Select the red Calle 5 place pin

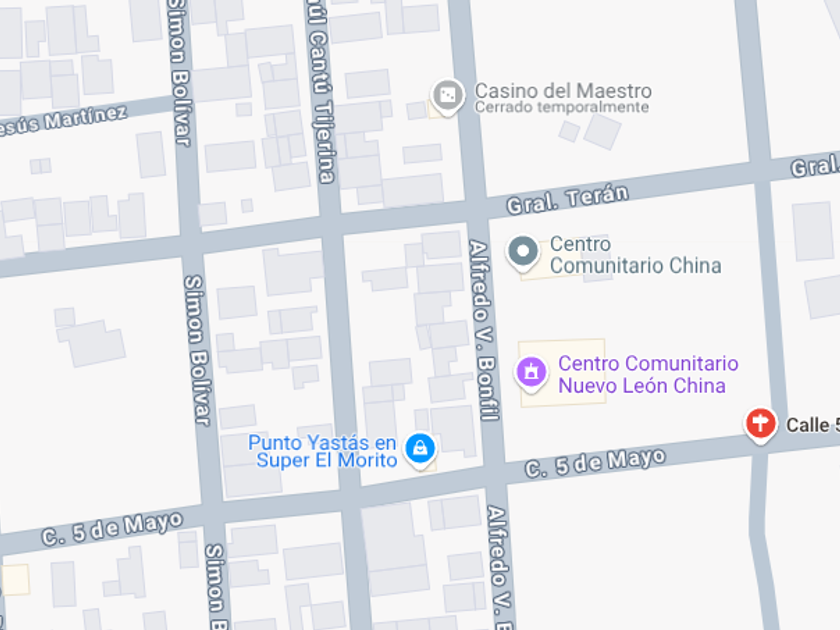click(x=760, y=423)
